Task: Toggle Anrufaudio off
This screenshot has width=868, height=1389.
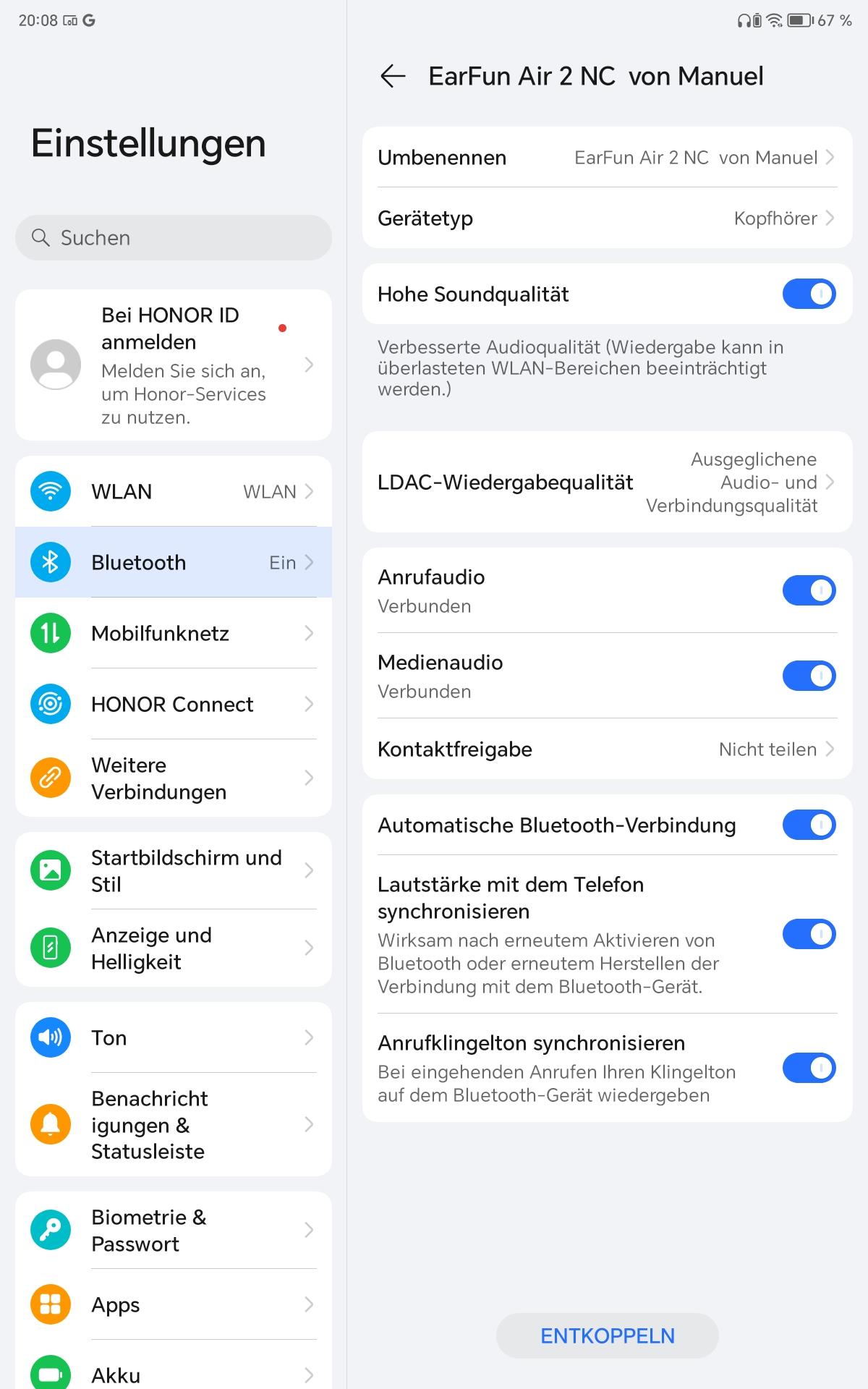Action: tap(809, 590)
